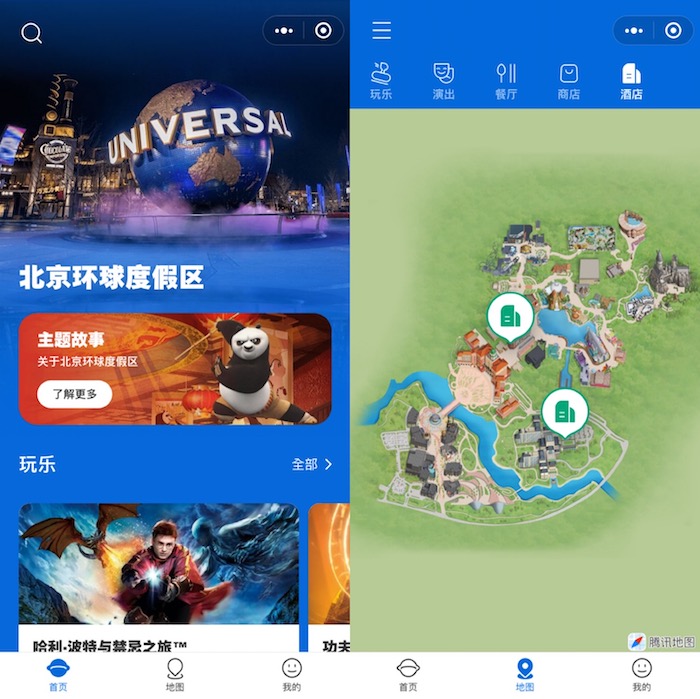This screenshot has width=700, height=699.
Task: Switch to the 演出 map filter tab
Action: click(x=444, y=81)
